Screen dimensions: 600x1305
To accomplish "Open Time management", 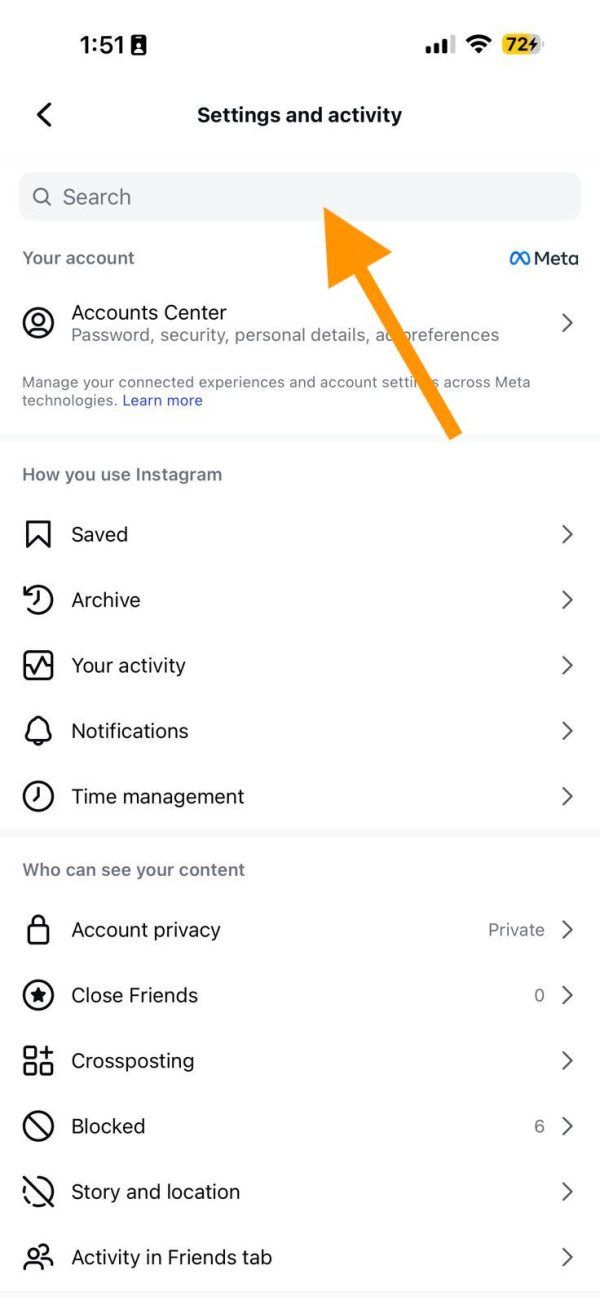I will coord(298,797).
